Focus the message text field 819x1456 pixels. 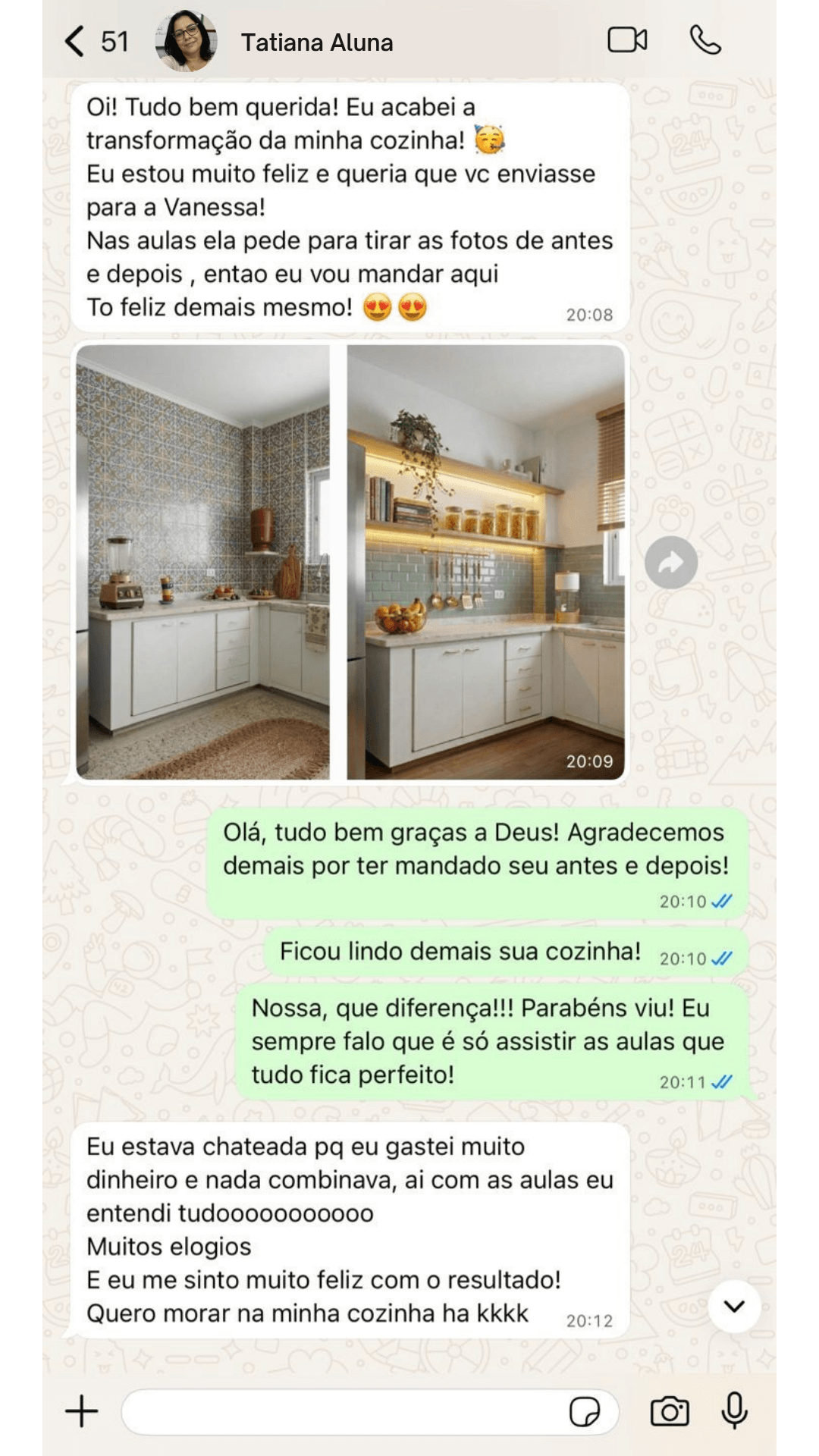click(341, 1411)
